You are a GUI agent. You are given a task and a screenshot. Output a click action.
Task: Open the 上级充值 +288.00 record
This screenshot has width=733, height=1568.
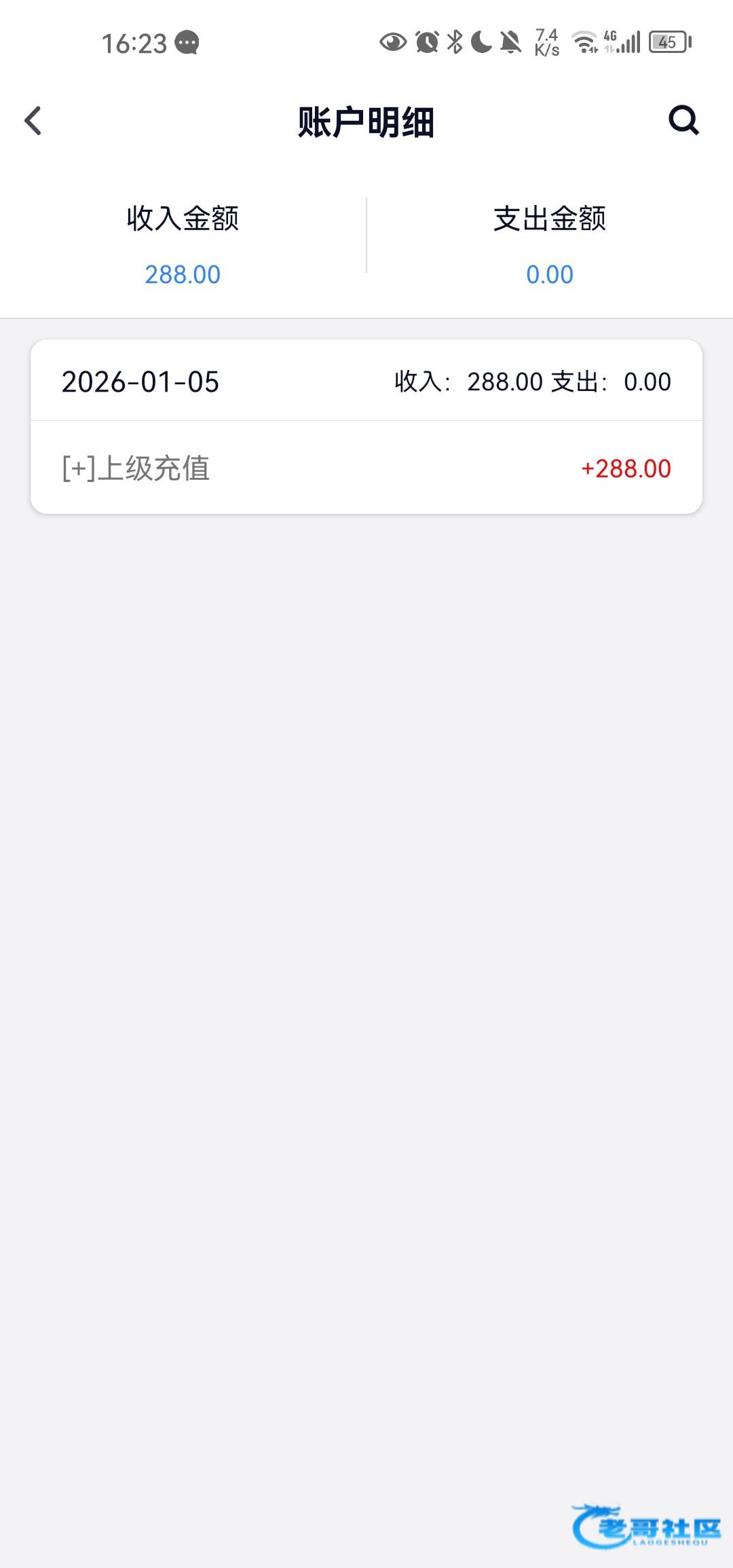tap(366, 468)
